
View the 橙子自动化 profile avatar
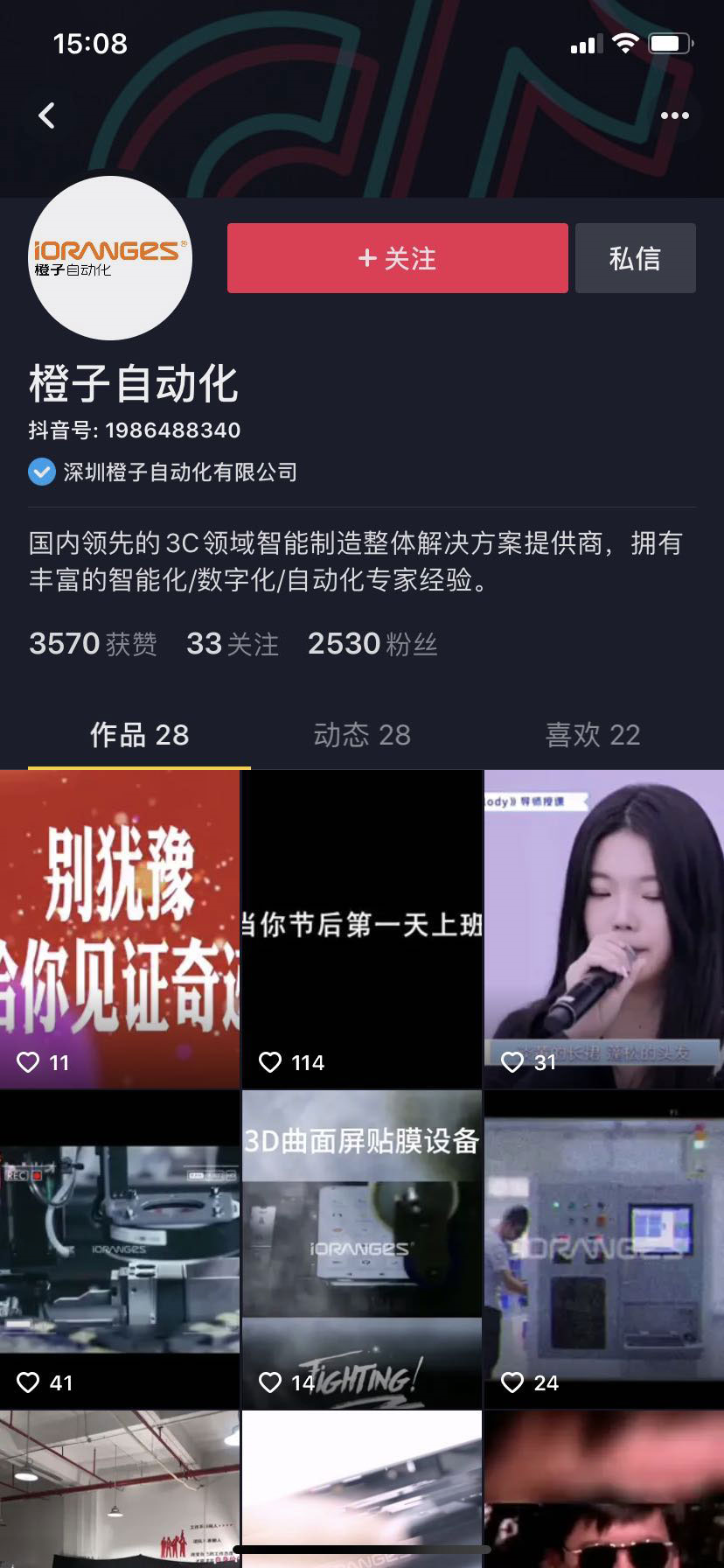110,258
